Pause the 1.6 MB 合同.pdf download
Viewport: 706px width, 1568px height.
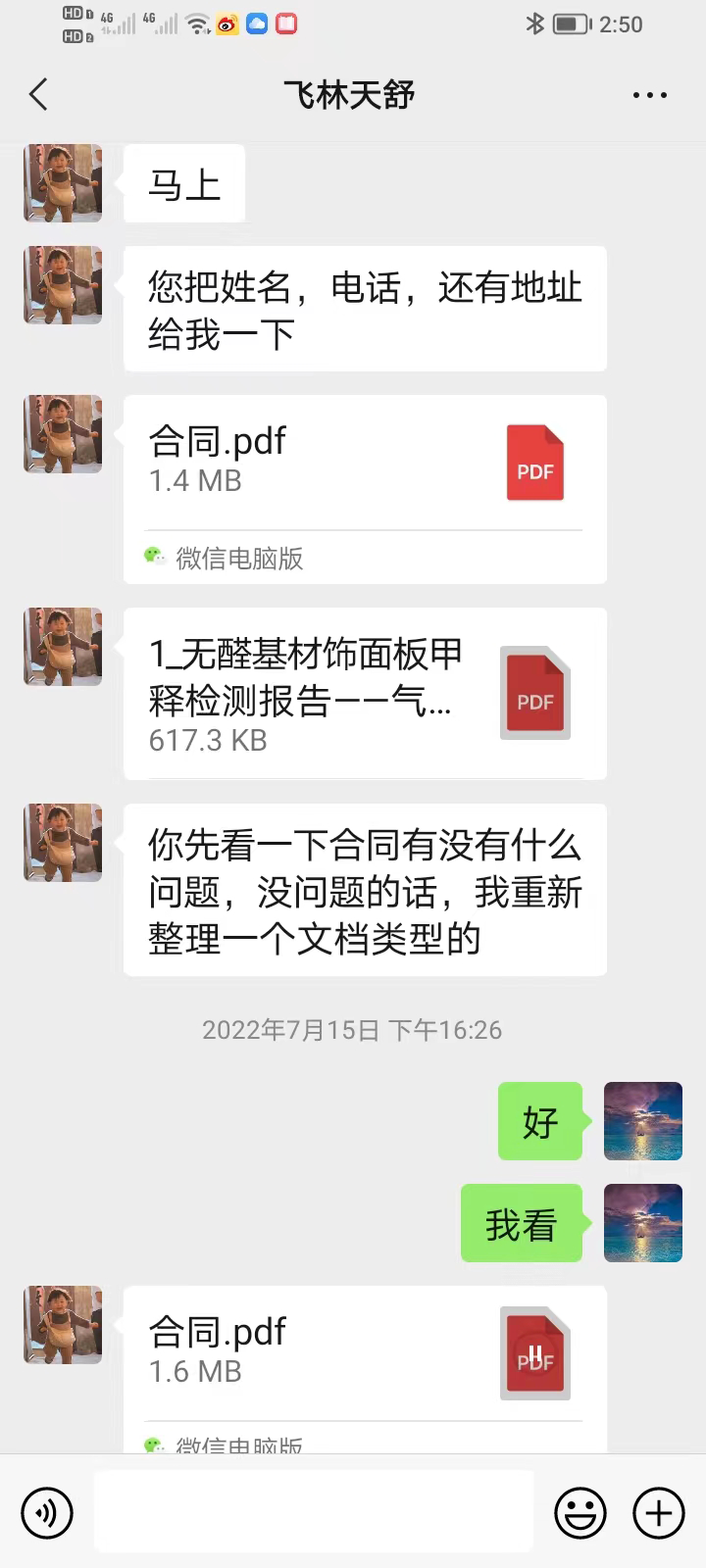point(535,1355)
